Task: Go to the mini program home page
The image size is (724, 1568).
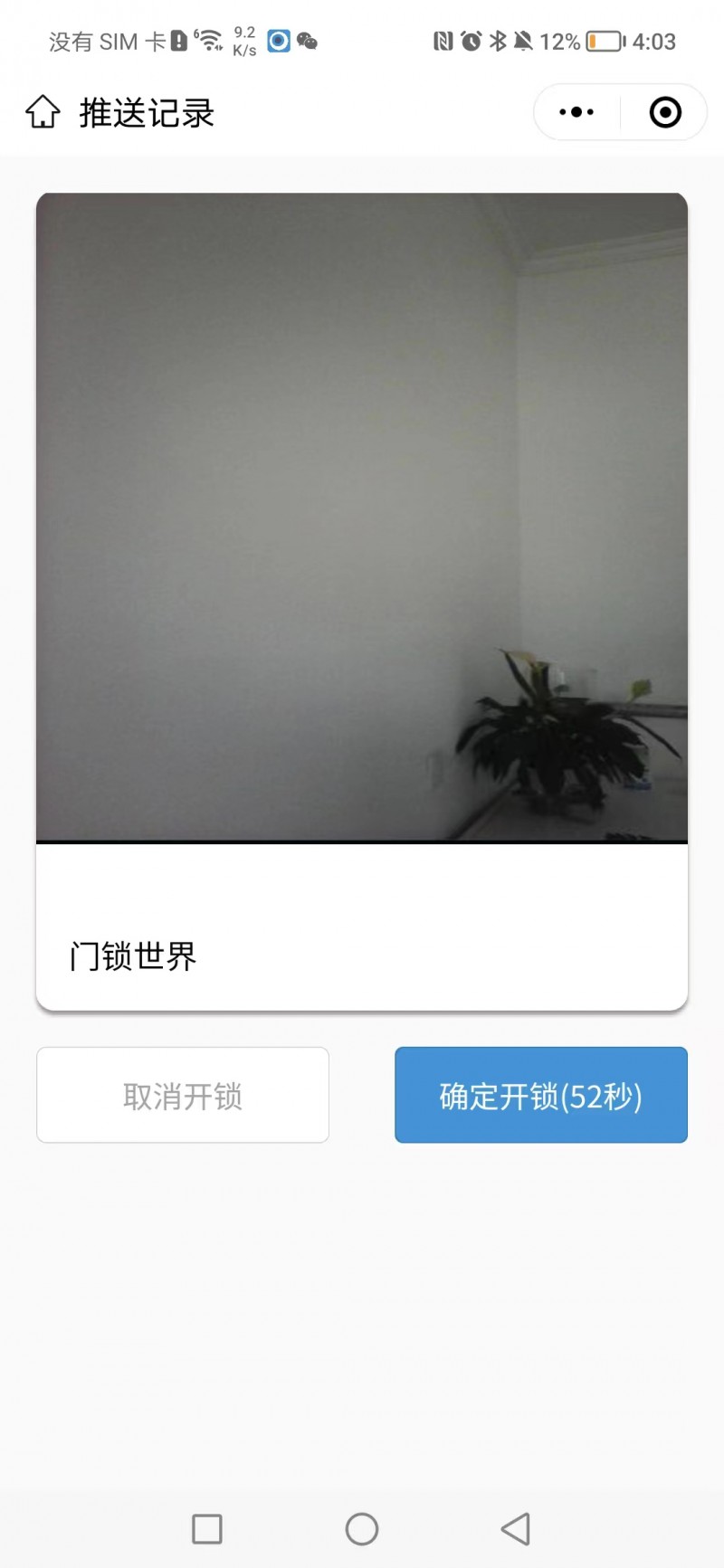Action: [43, 113]
